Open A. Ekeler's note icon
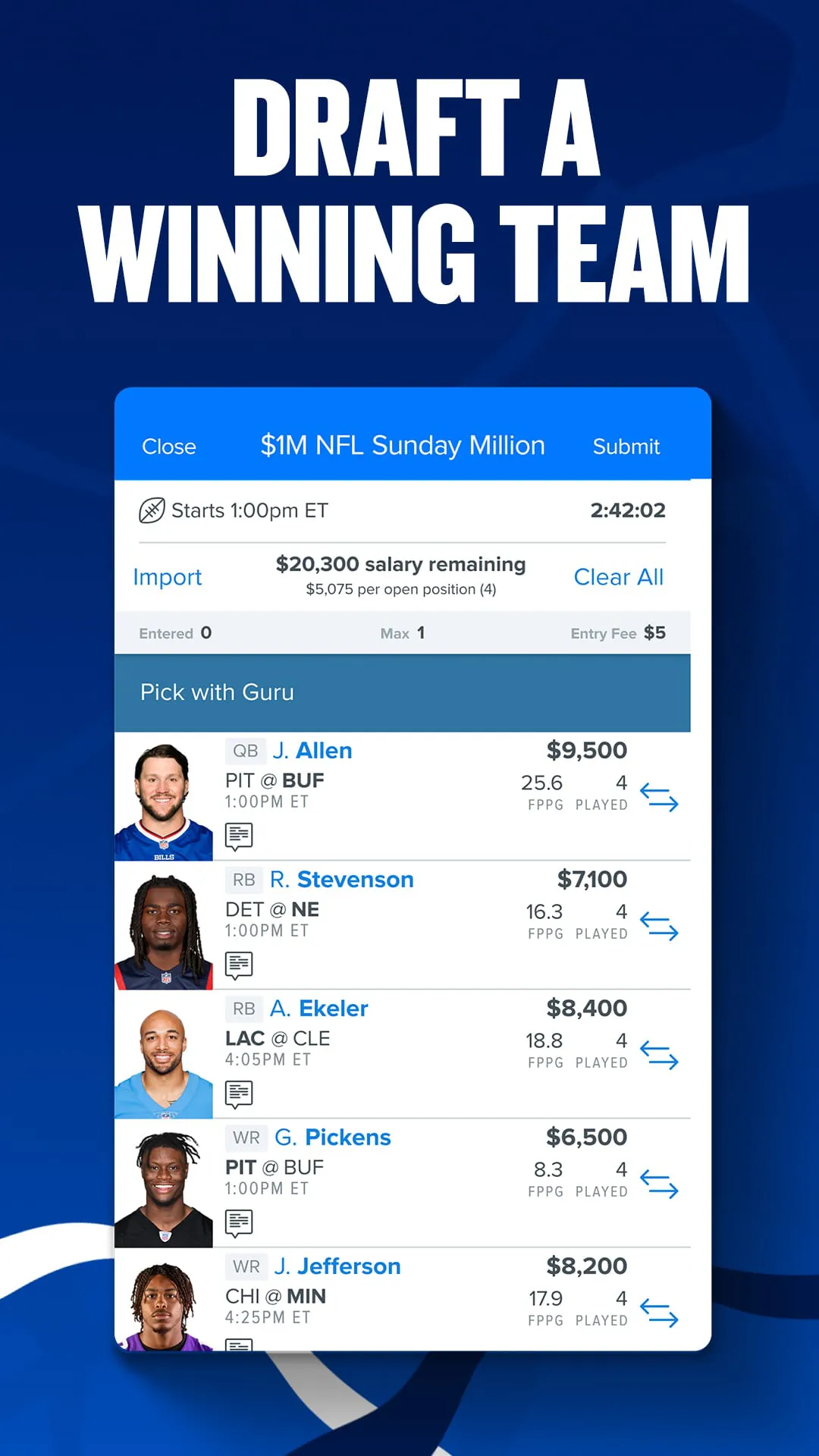The width and height of the screenshot is (819, 1456). 239,1094
